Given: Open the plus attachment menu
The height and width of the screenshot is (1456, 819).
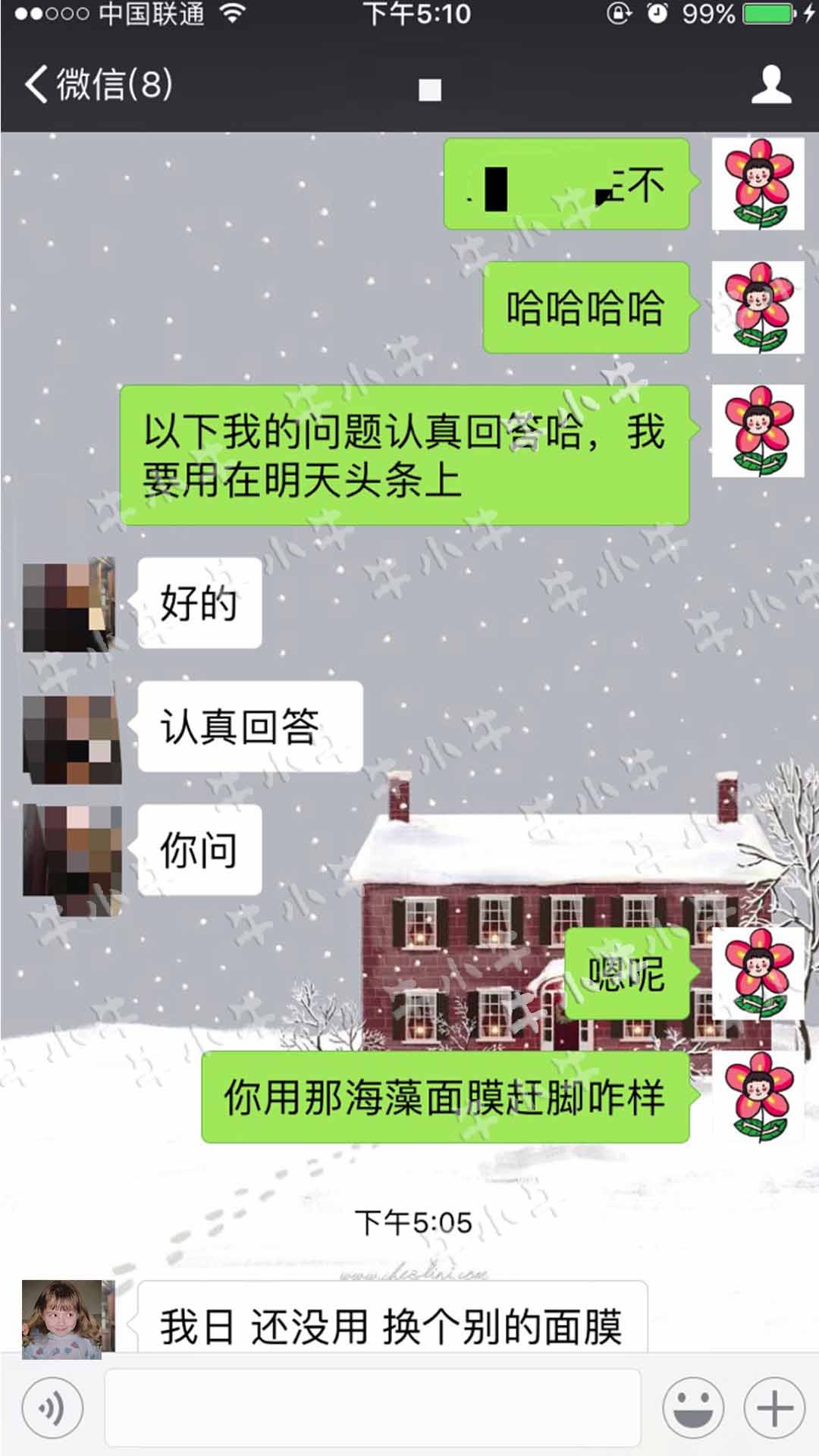Looking at the screenshot, I should pyautogui.click(x=774, y=1408).
